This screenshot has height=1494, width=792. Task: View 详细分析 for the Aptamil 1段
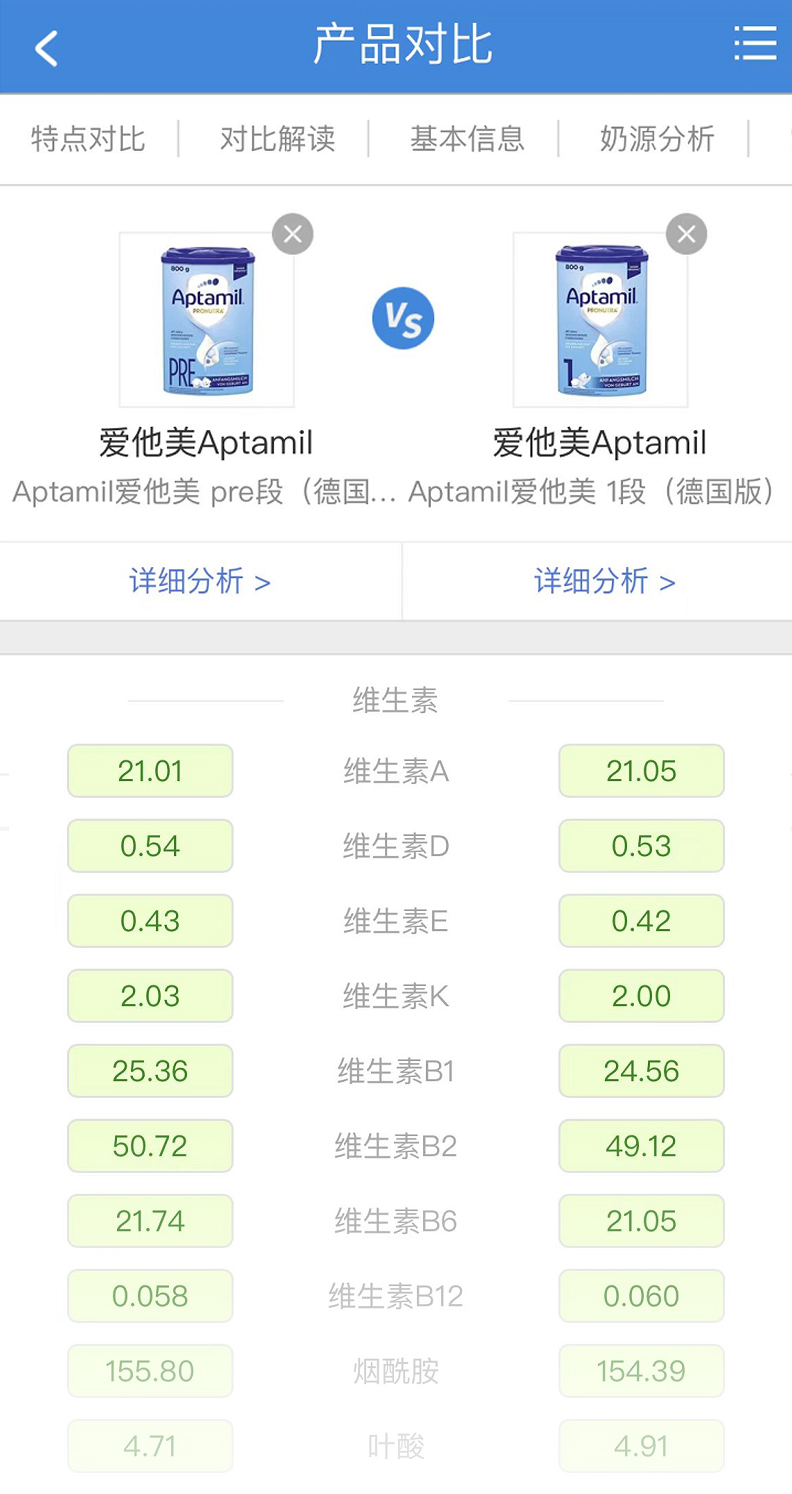(604, 581)
